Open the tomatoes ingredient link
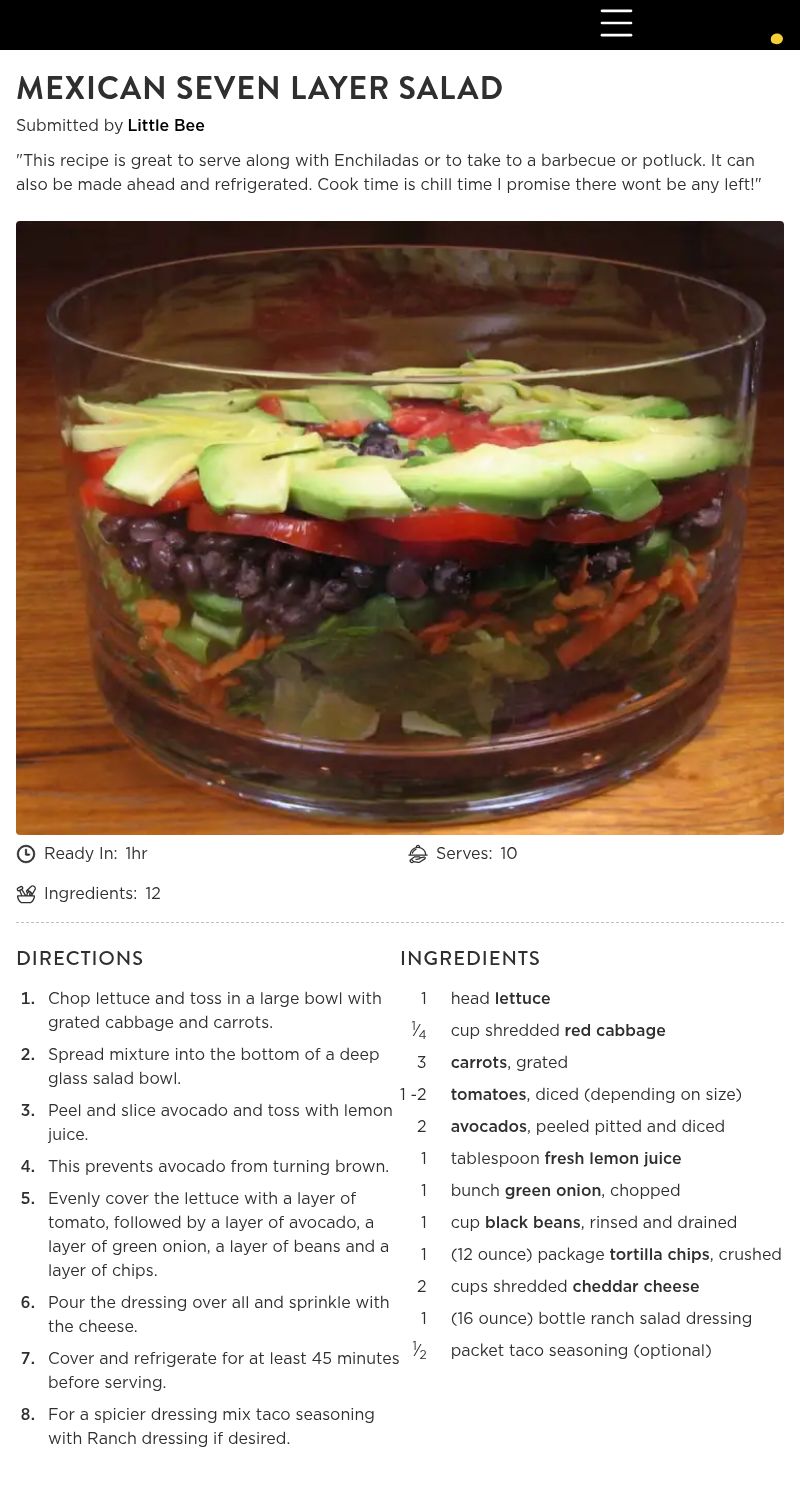This screenshot has height=1485, width=800. click(x=488, y=1095)
